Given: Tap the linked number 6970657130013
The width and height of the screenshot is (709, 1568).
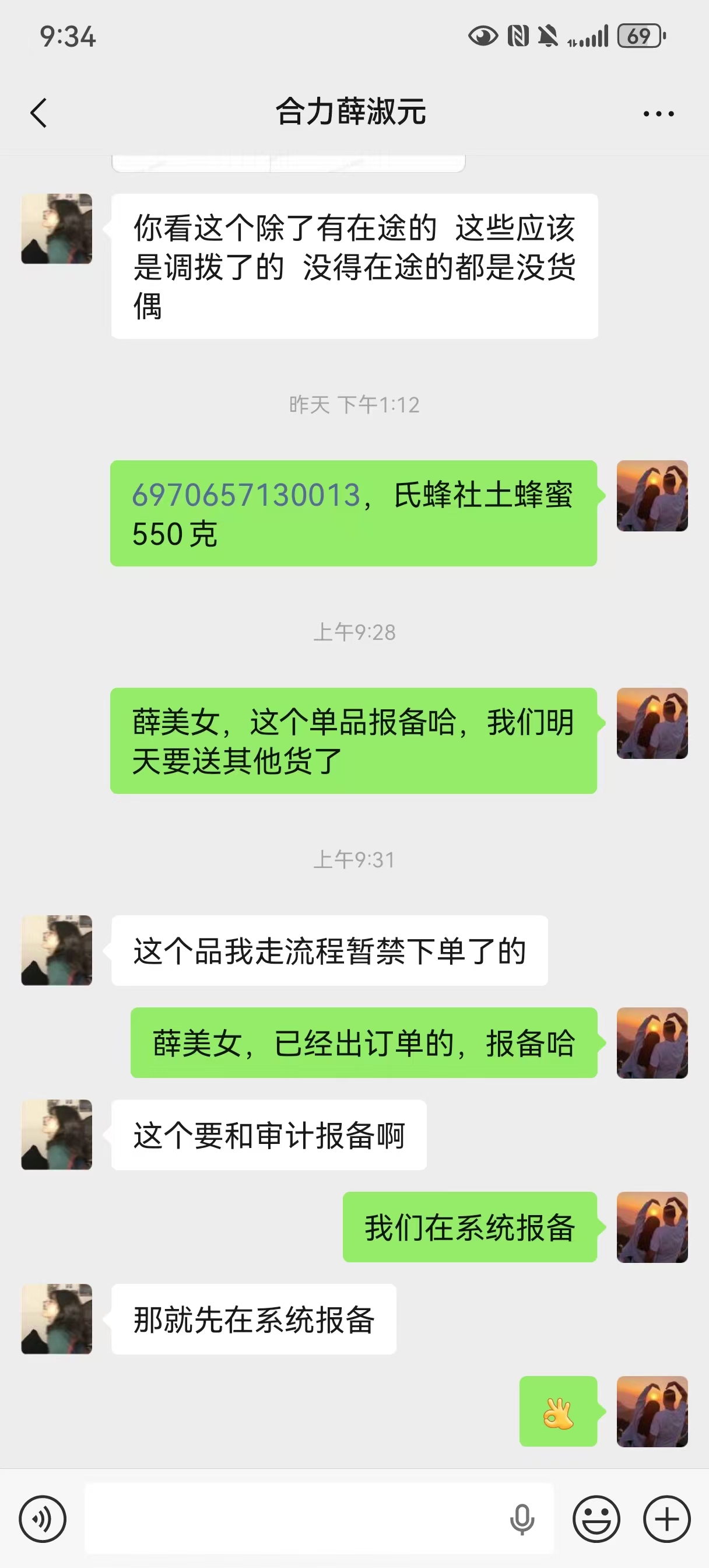Looking at the screenshot, I should tap(246, 495).
